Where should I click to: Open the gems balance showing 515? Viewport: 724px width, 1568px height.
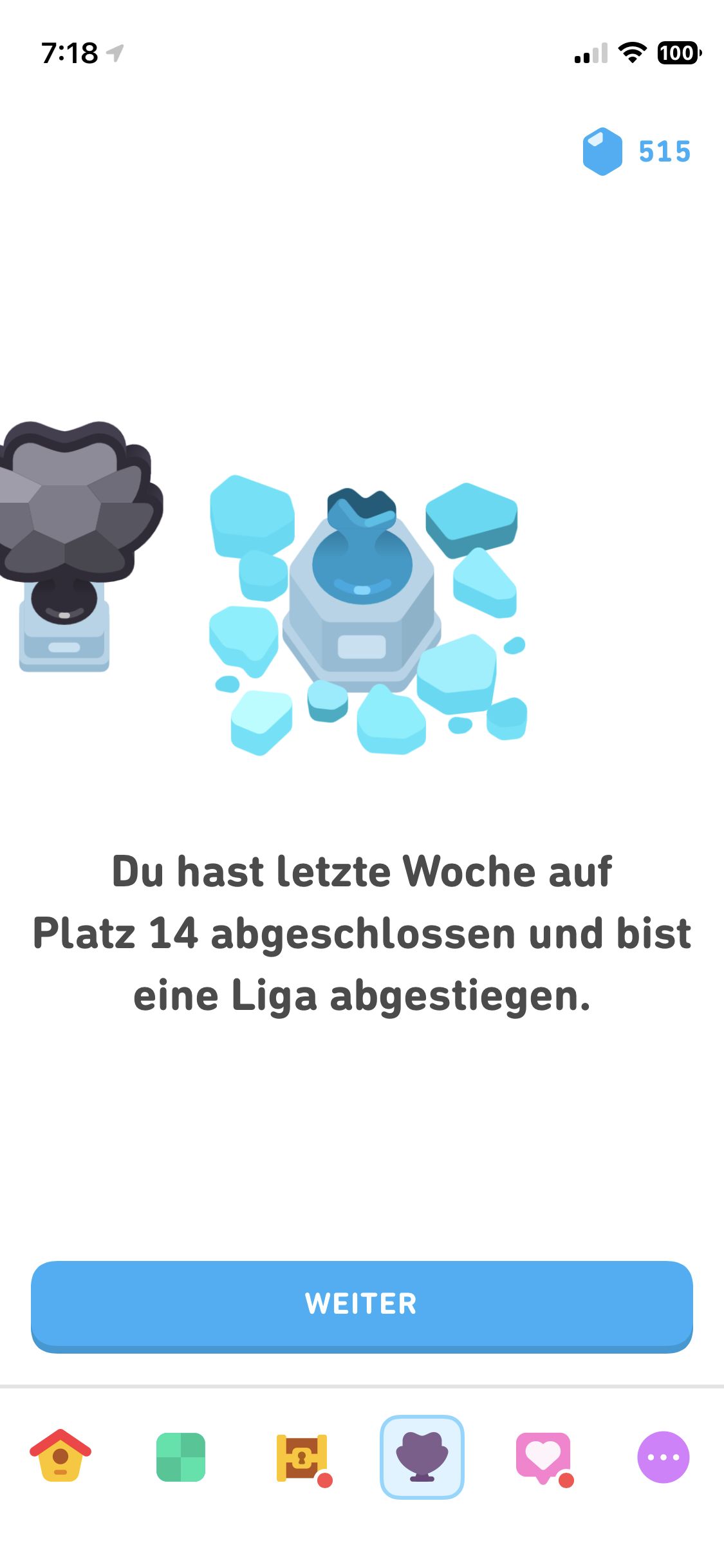(x=637, y=152)
